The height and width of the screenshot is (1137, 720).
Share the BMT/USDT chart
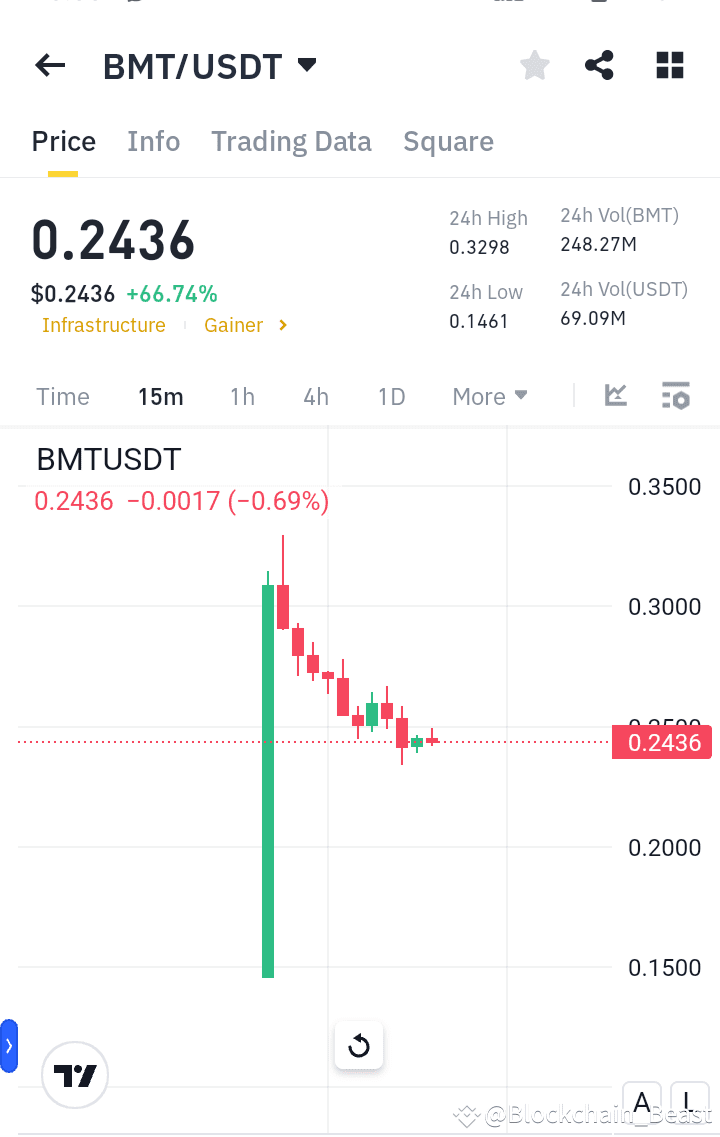(x=599, y=65)
